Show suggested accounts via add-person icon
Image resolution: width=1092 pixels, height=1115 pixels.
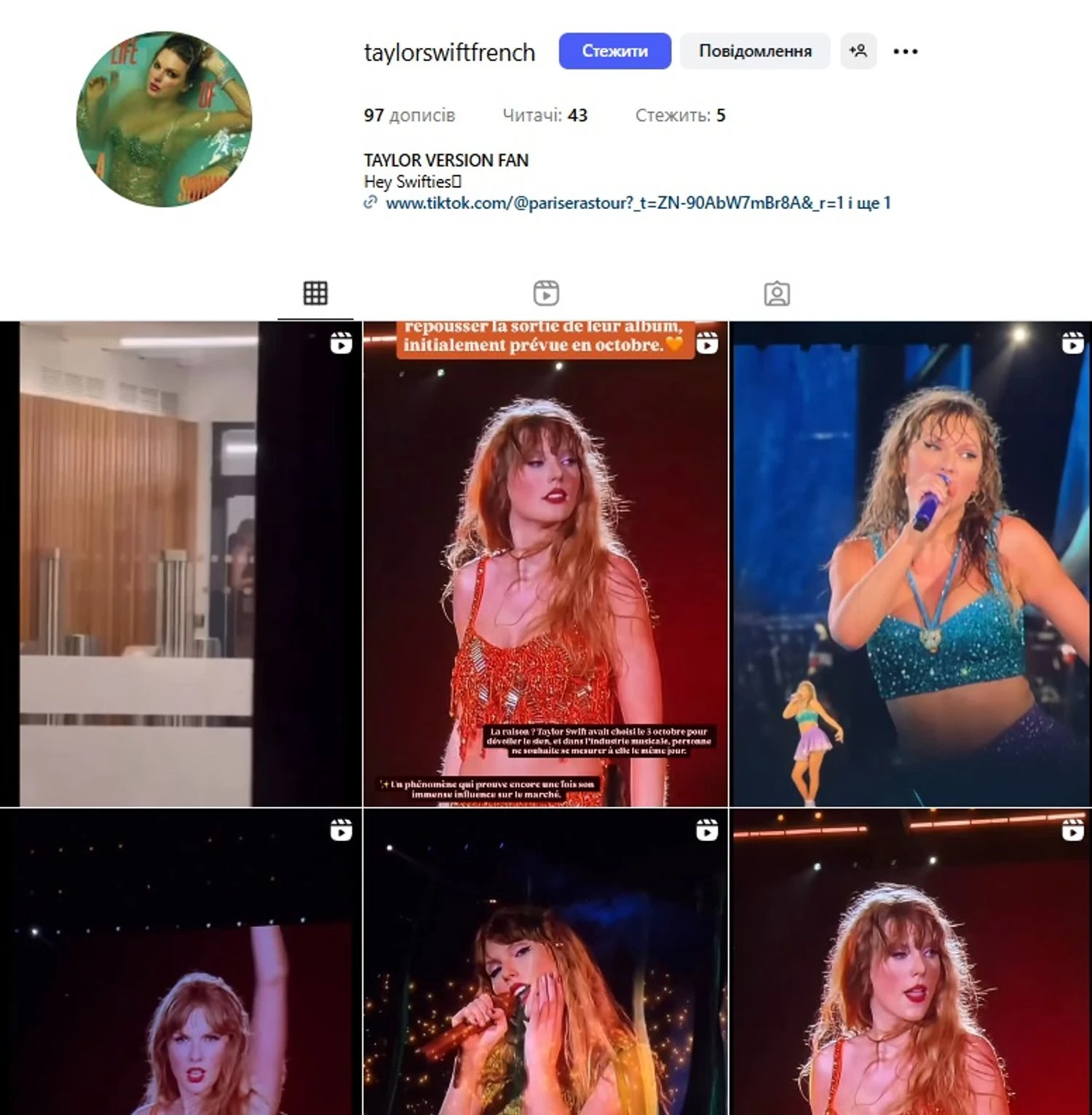858,51
